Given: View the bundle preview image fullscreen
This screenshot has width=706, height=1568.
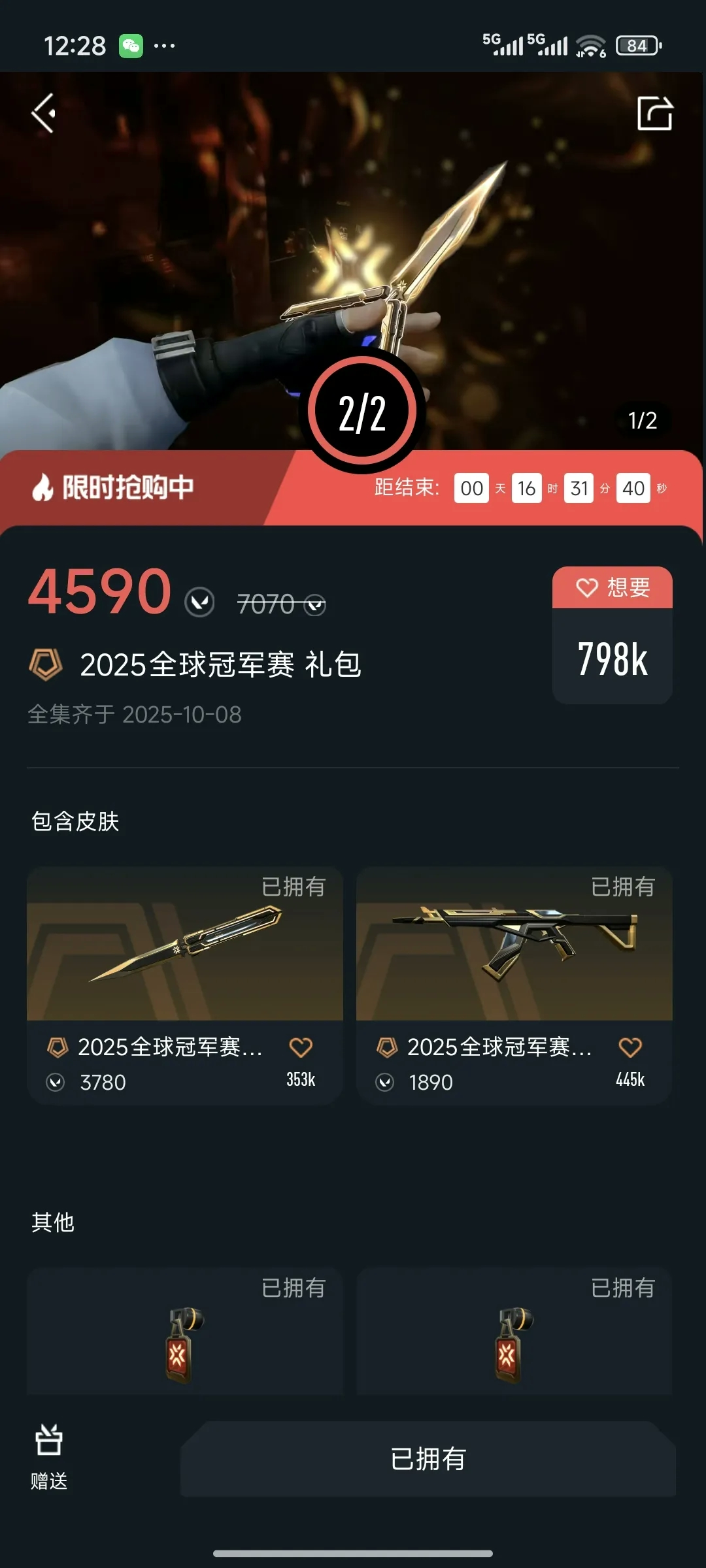Looking at the screenshot, I should (353, 248).
